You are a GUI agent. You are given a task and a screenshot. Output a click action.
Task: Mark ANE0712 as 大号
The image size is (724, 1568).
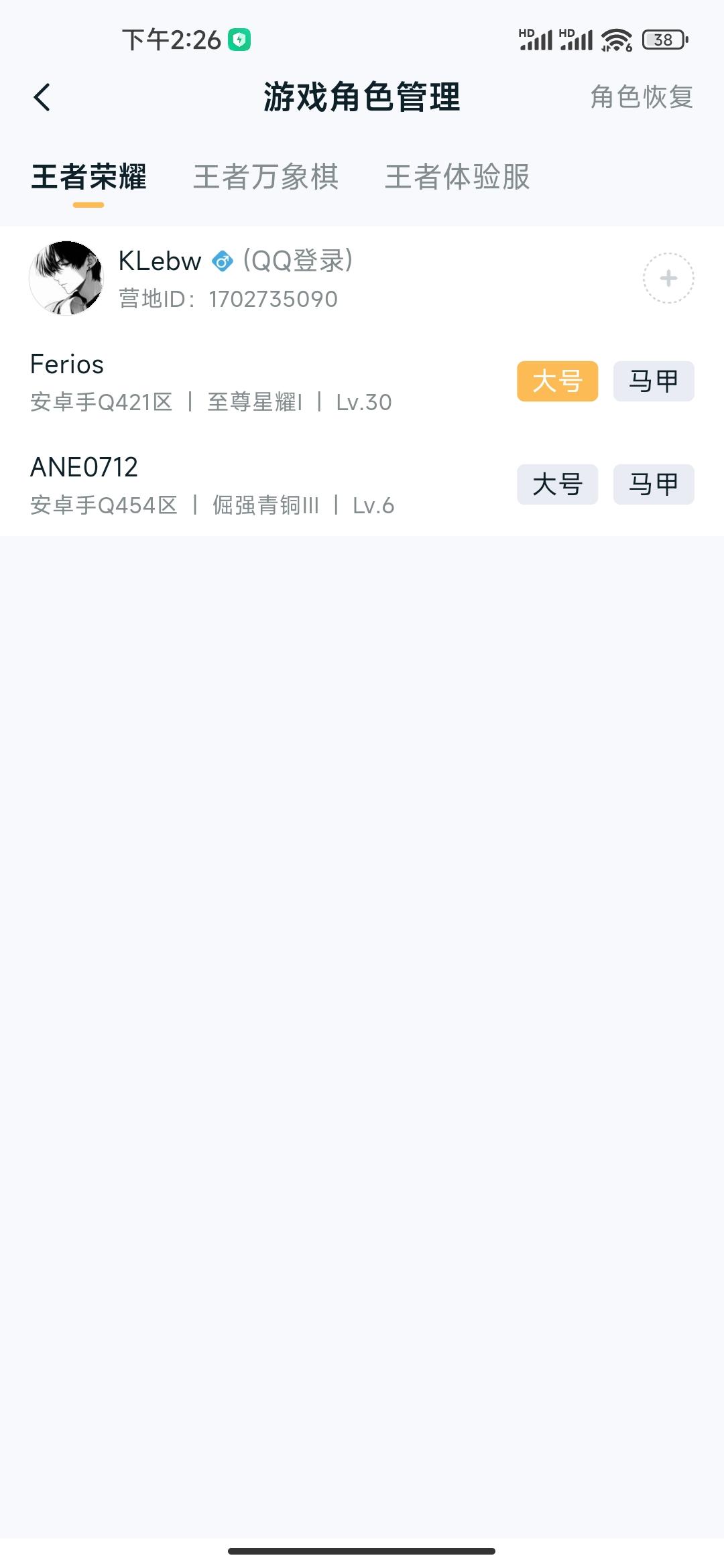(557, 484)
